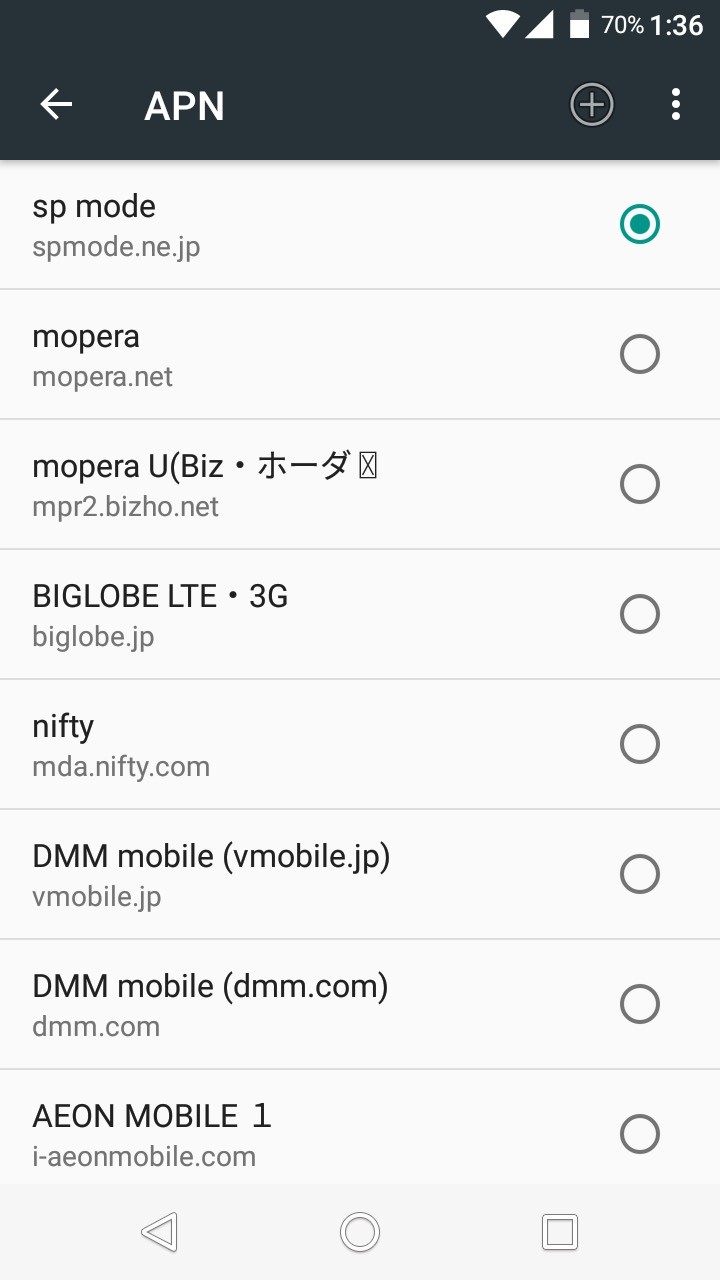Choose AEON MOBILE 1 radio button
Image resolution: width=720 pixels, height=1280 pixels.
click(639, 1134)
